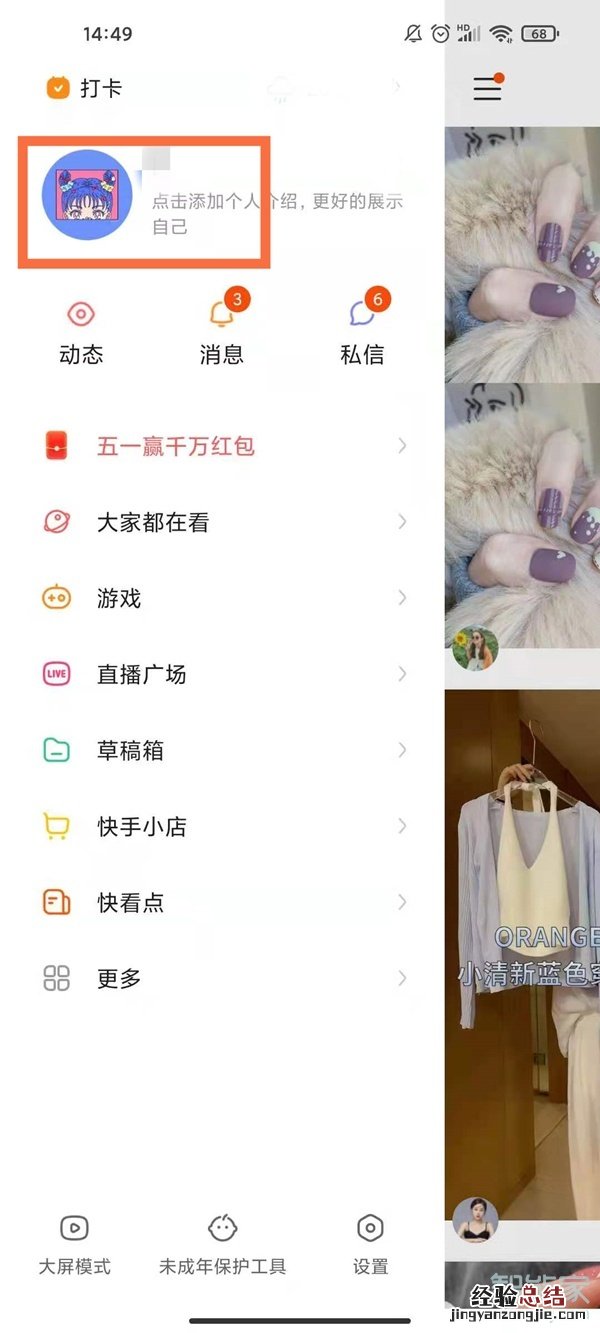The image size is (600, 1333).
Task: Open 大家都在看
Action: [153, 522]
